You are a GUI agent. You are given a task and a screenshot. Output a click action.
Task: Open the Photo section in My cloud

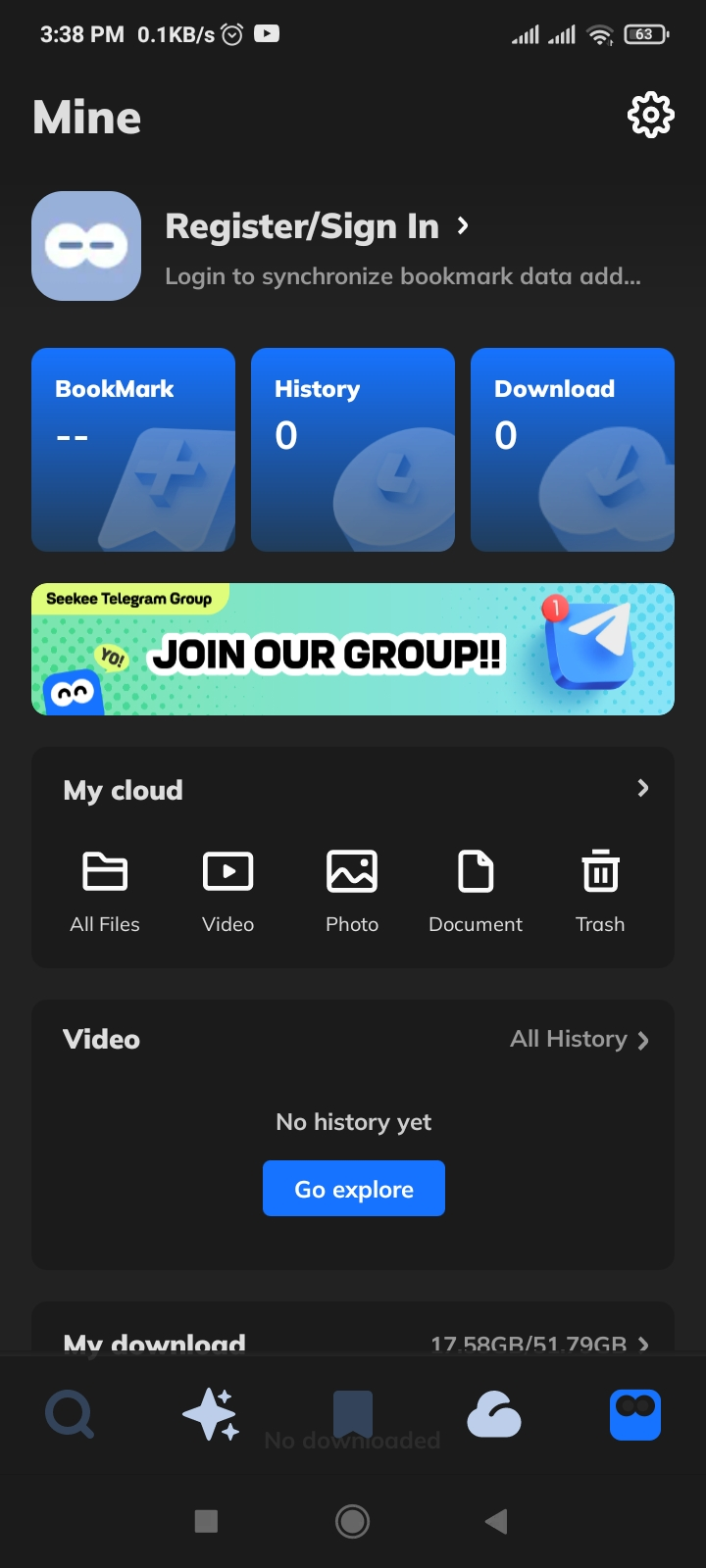tap(351, 887)
